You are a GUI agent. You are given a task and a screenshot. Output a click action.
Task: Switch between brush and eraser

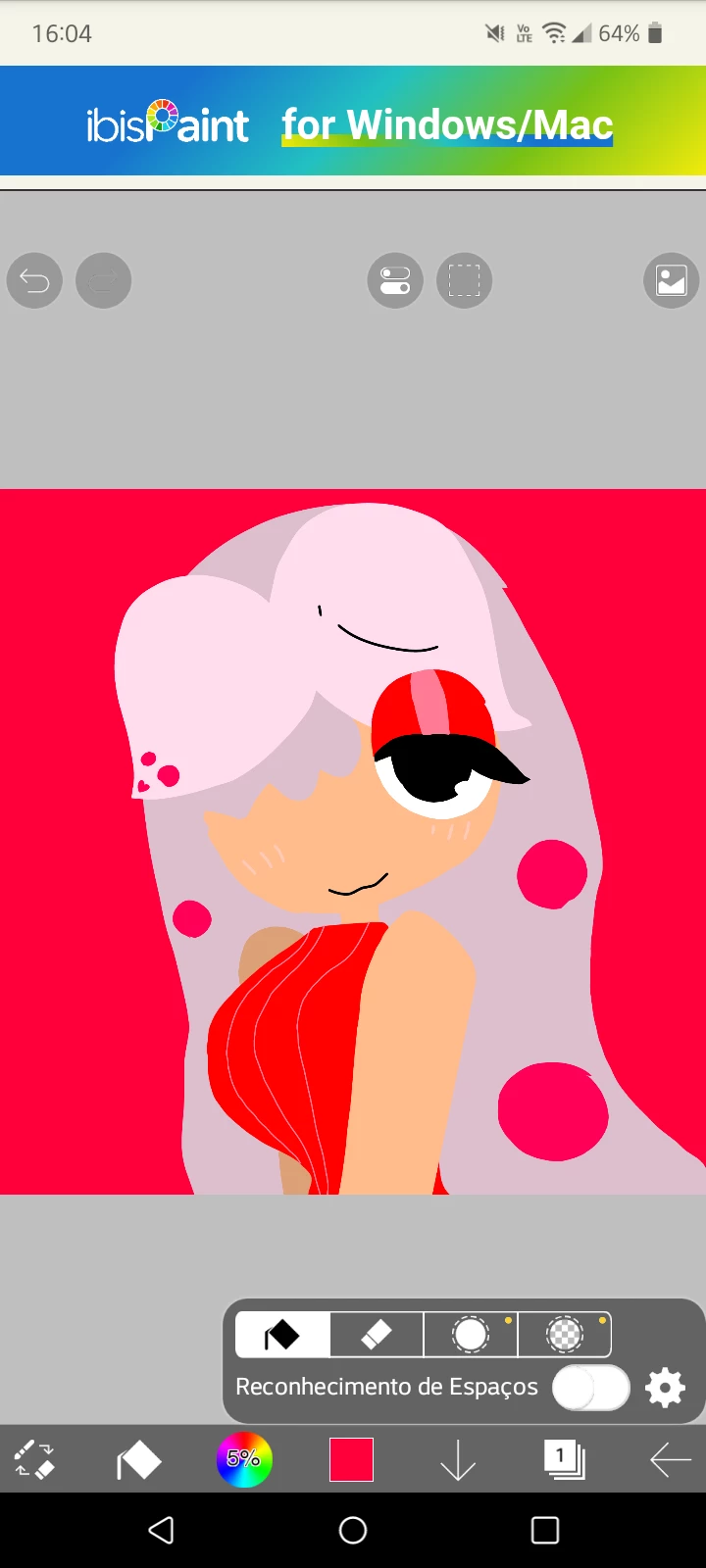(34, 1460)
